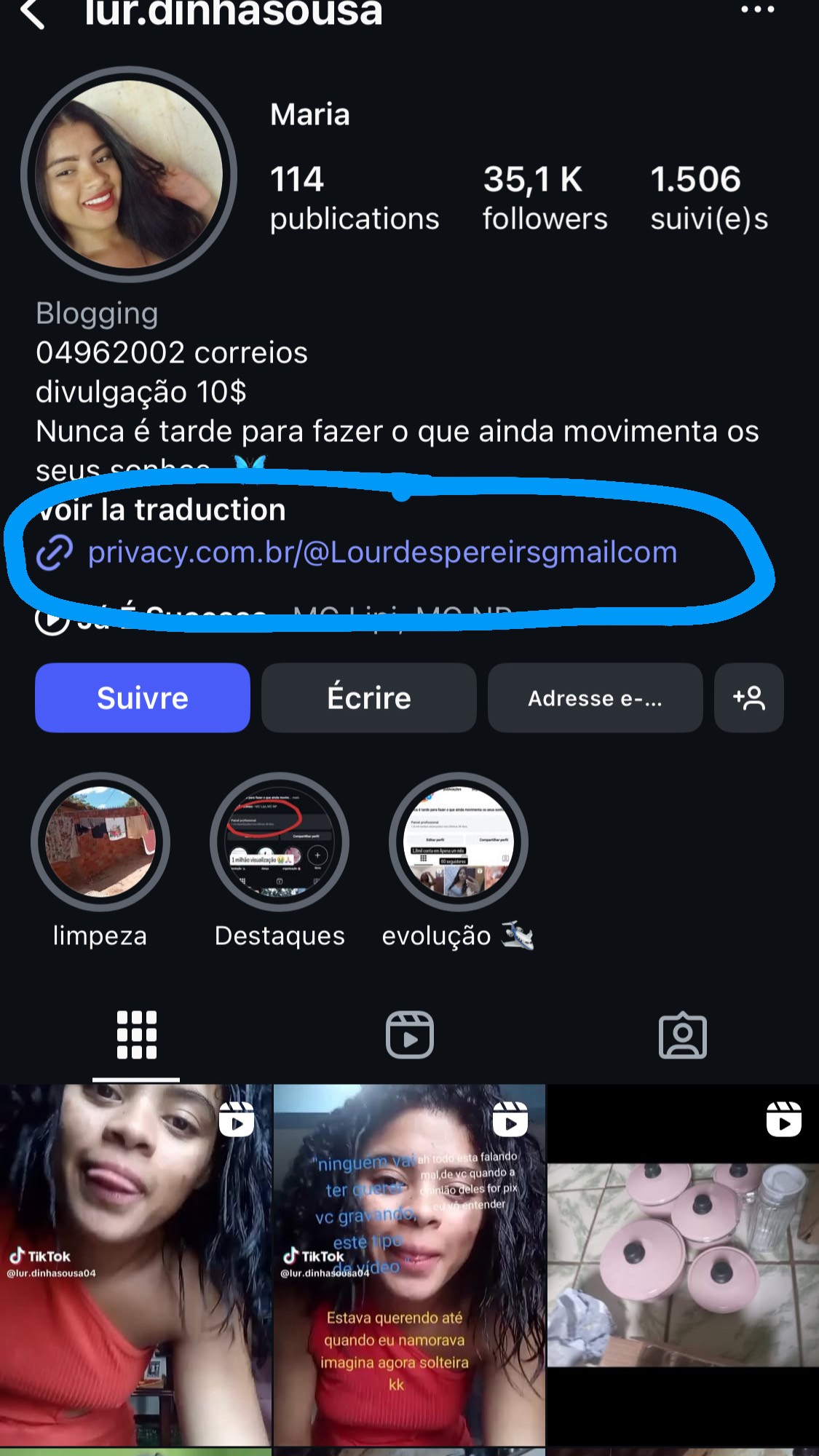Open the limpeza story highlight
The image size is (819, 1456).
coord(100,842)
